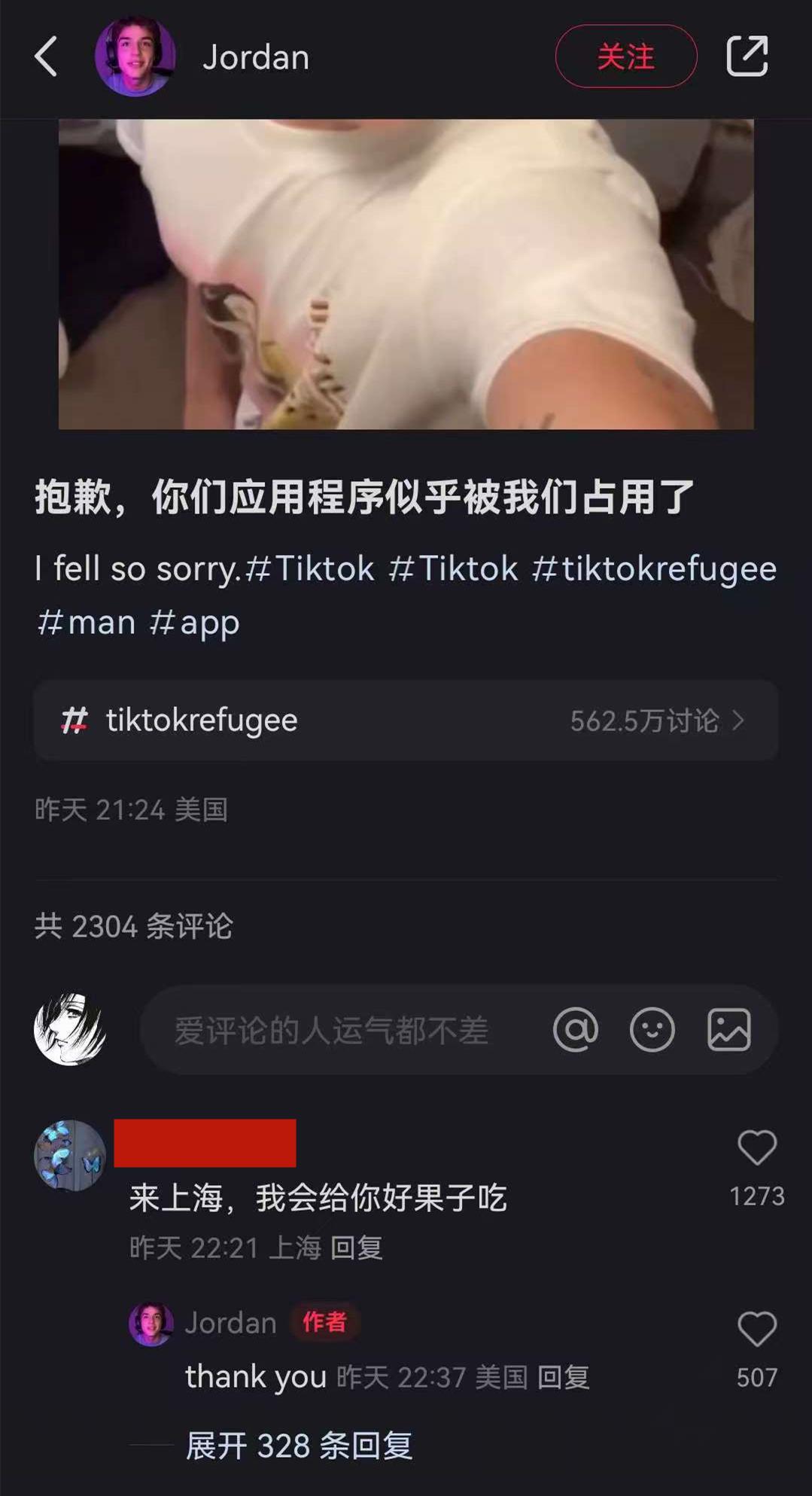The image size is (812, 1496).
Task: Open the emoji picker in comment box
Action: (652, 1029)
